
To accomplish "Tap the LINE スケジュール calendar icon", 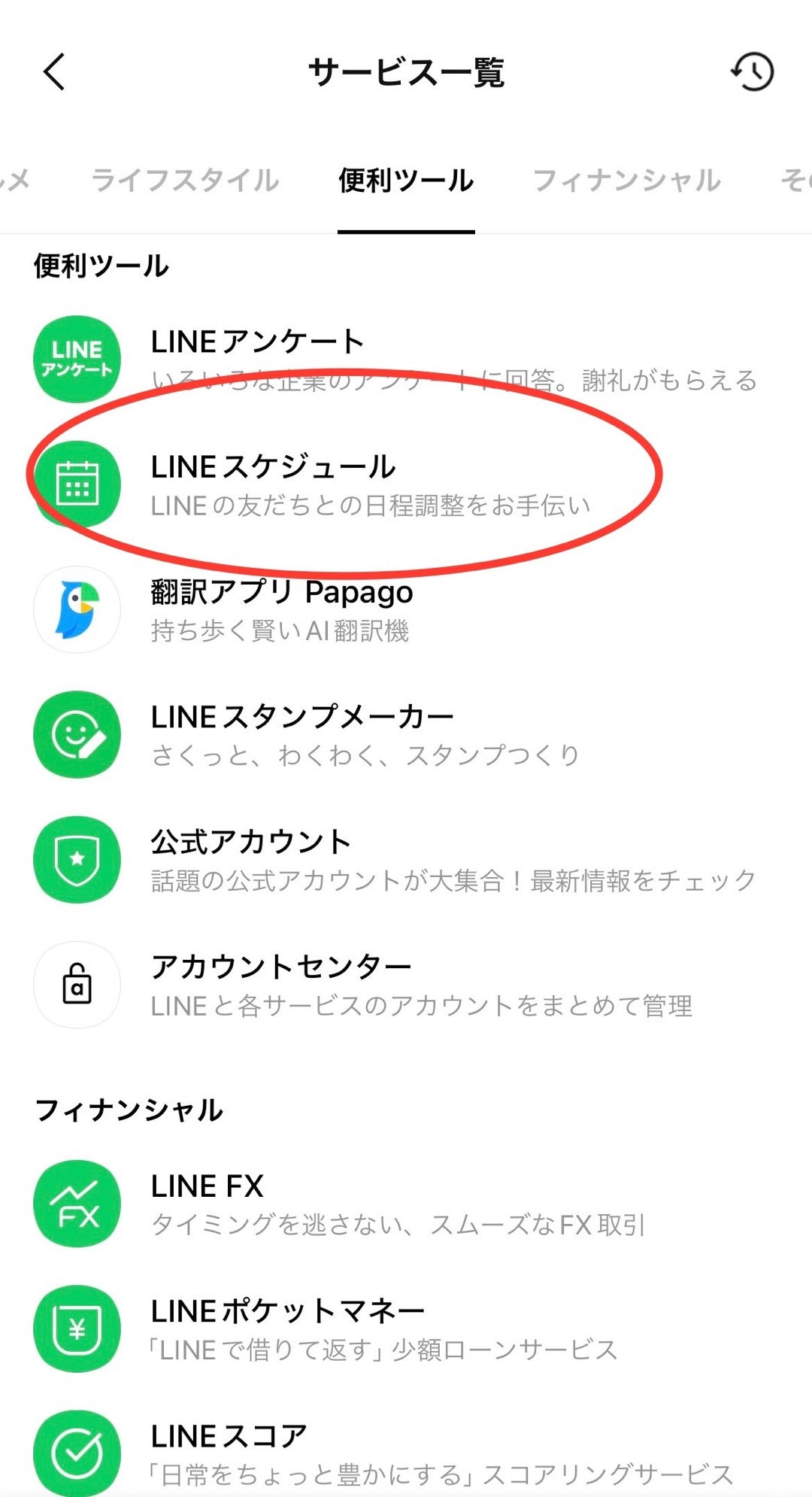I will (76, 485).
